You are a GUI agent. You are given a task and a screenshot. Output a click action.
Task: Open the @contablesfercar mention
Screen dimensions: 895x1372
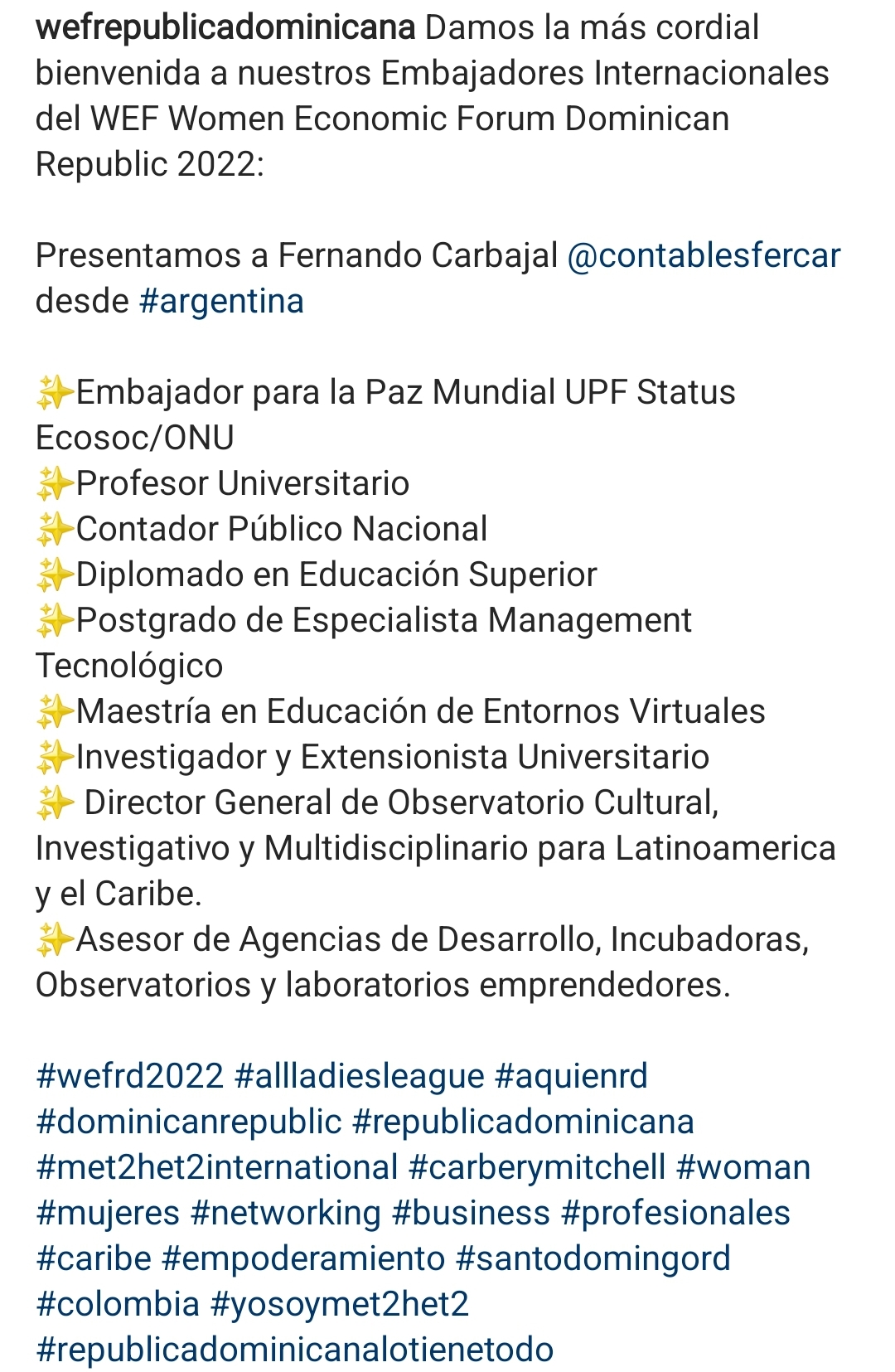pyautogui.click(x=704, y=255)
